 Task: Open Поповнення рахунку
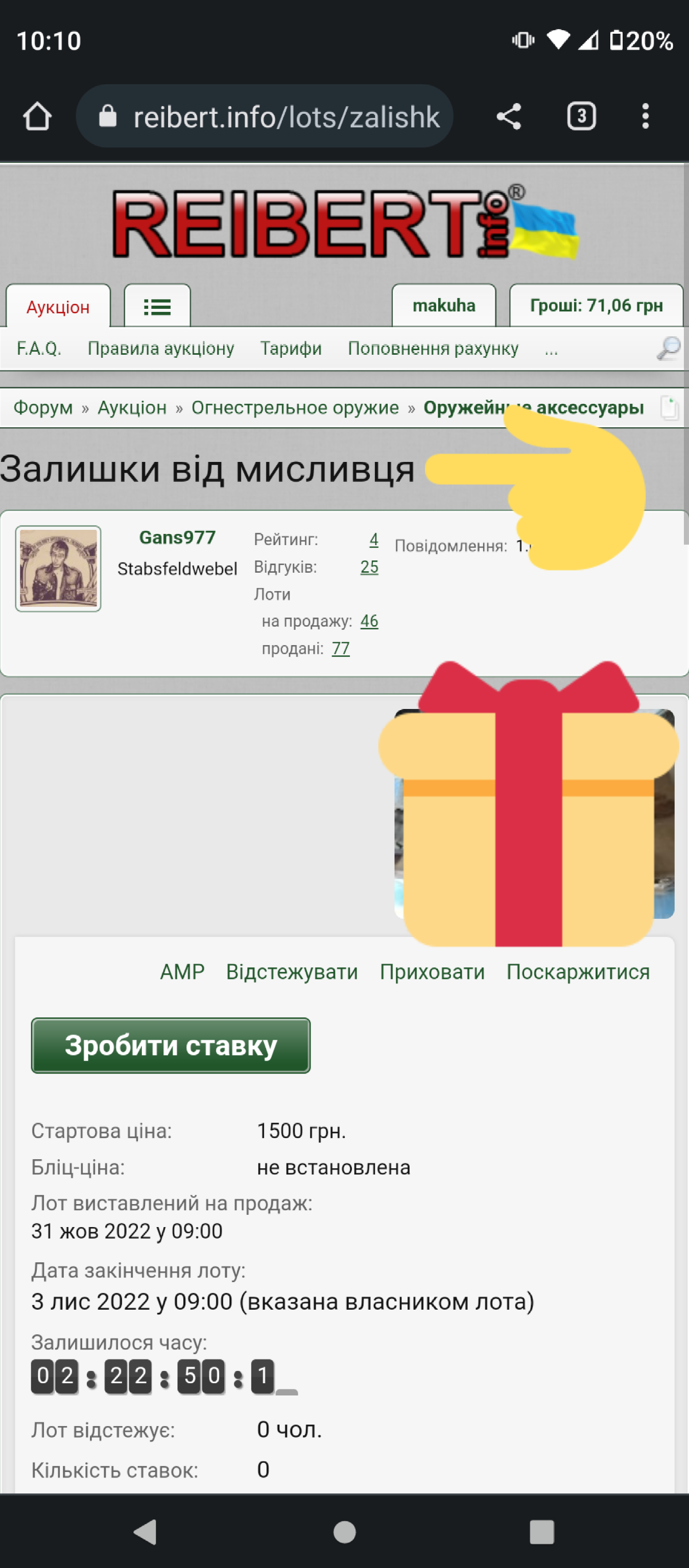click(433, 348)
